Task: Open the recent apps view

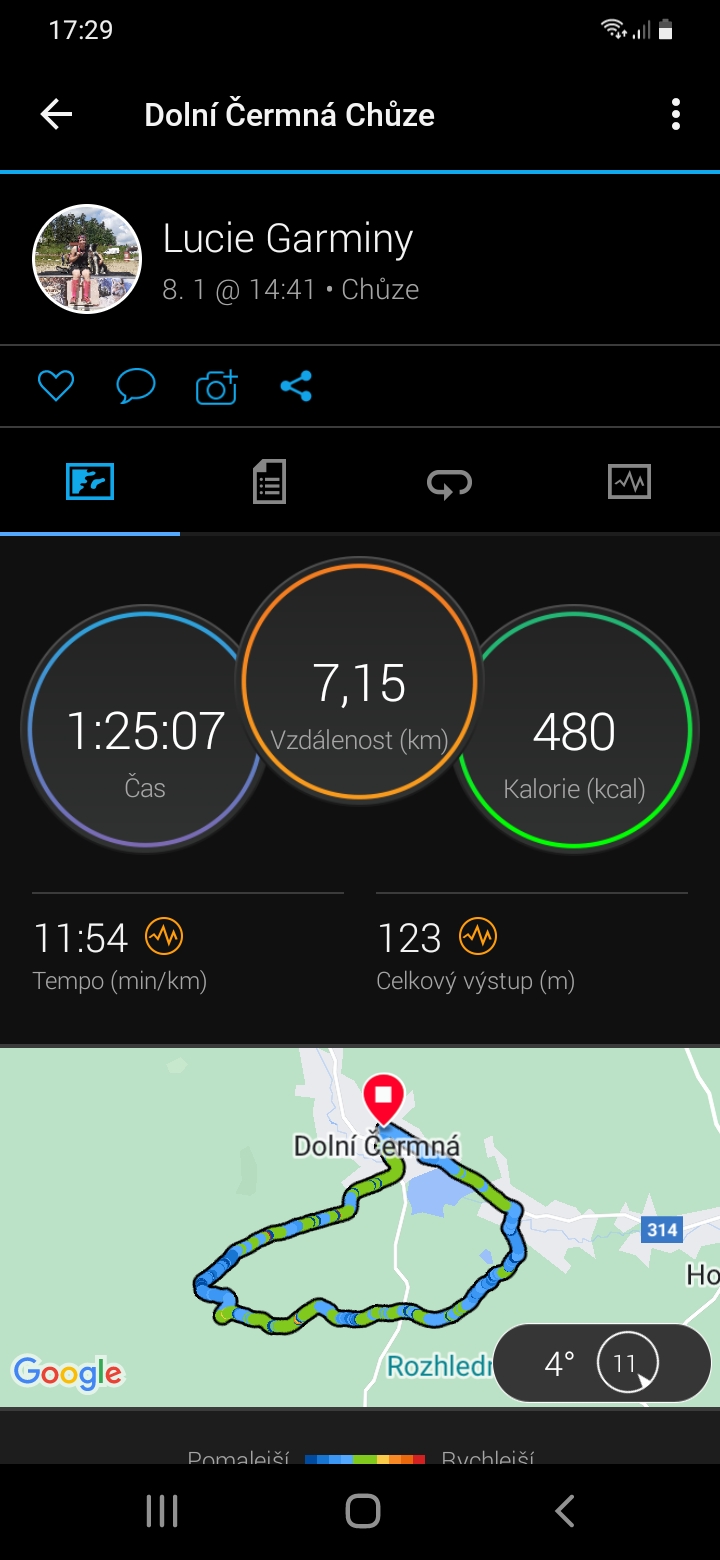Action: [x=162, y=1511]
